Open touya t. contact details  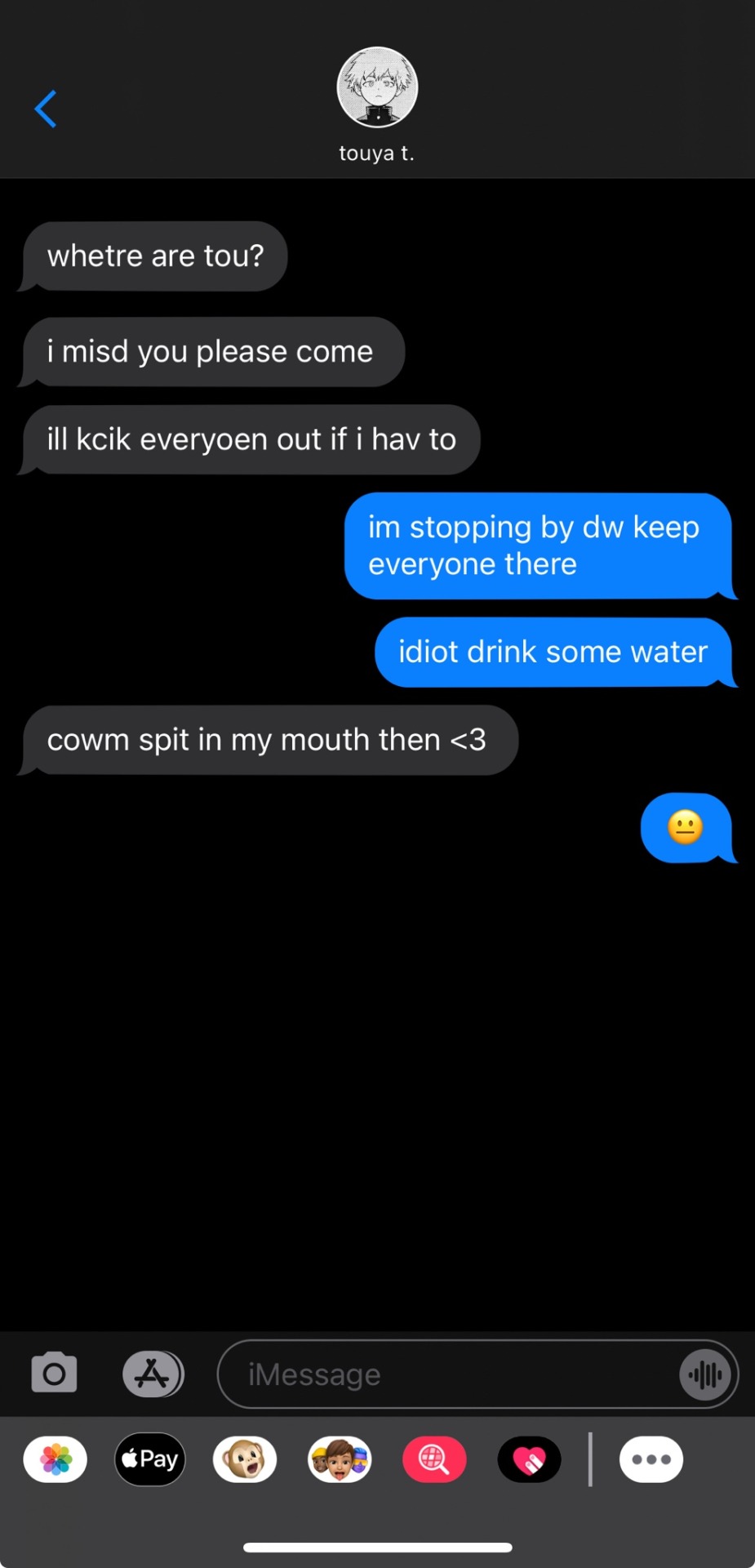[x=377, y=102]
